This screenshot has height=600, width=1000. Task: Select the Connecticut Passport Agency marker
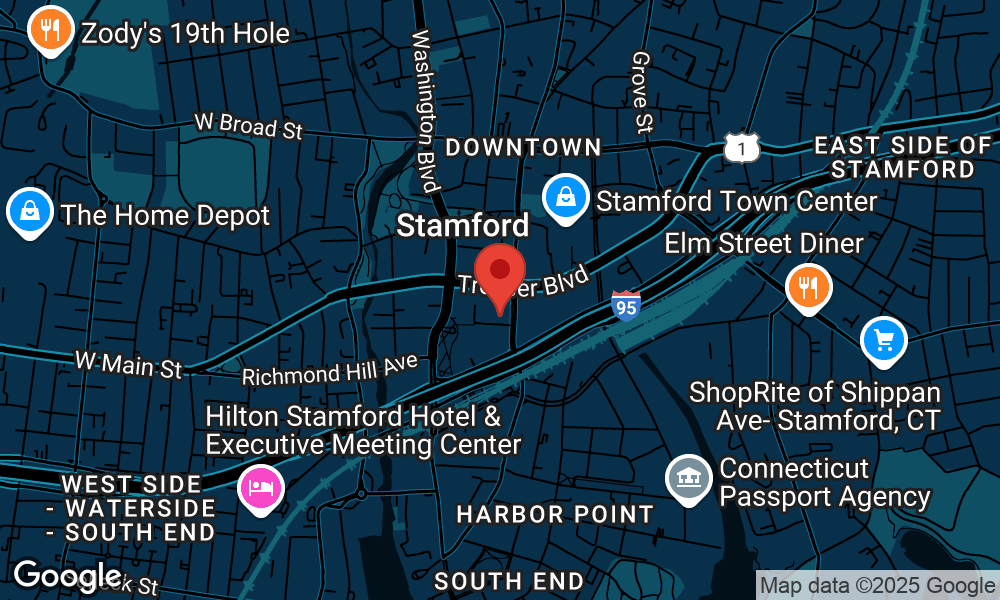click(688, 478)
